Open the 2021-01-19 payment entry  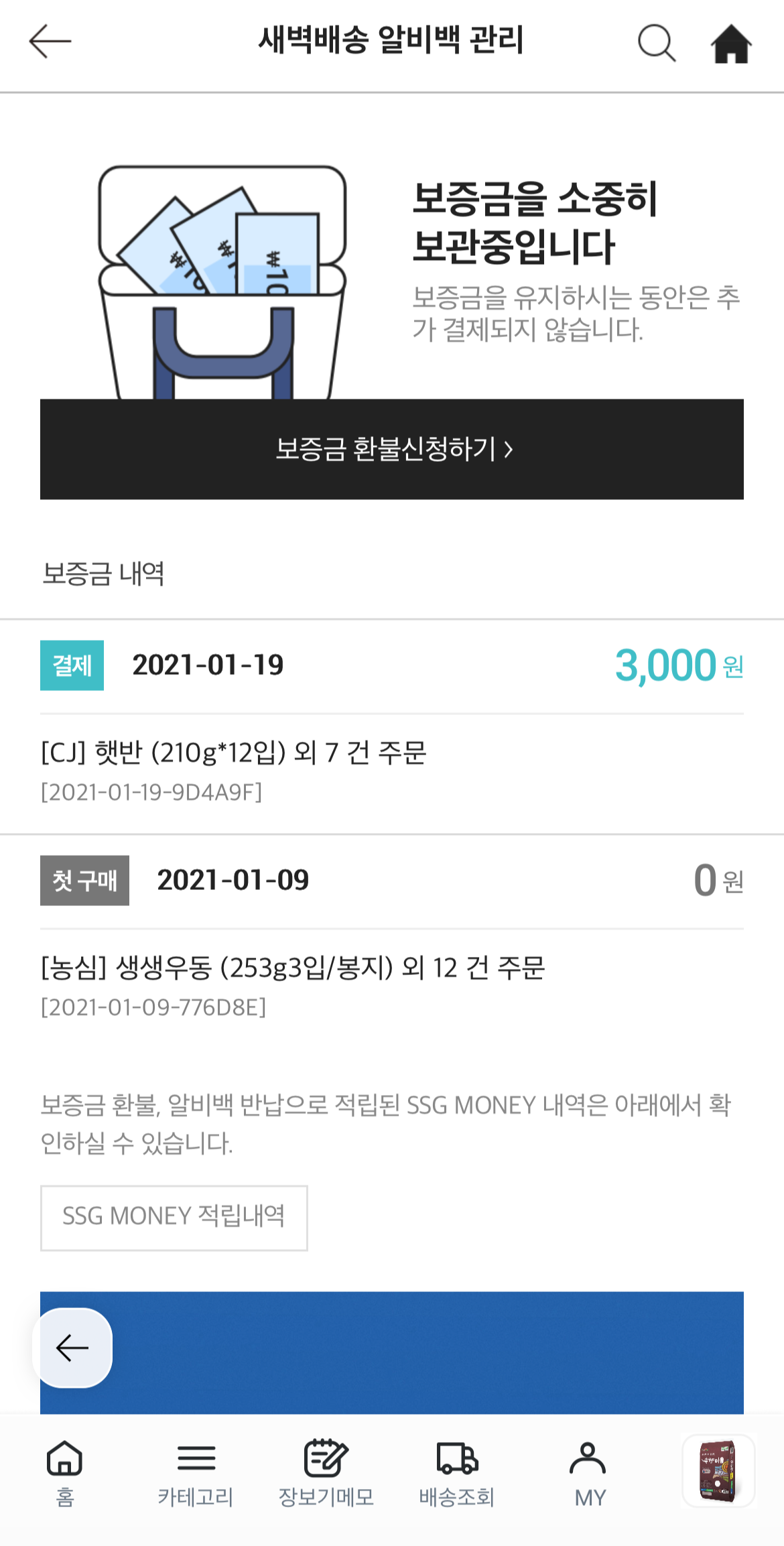(208, 664)
